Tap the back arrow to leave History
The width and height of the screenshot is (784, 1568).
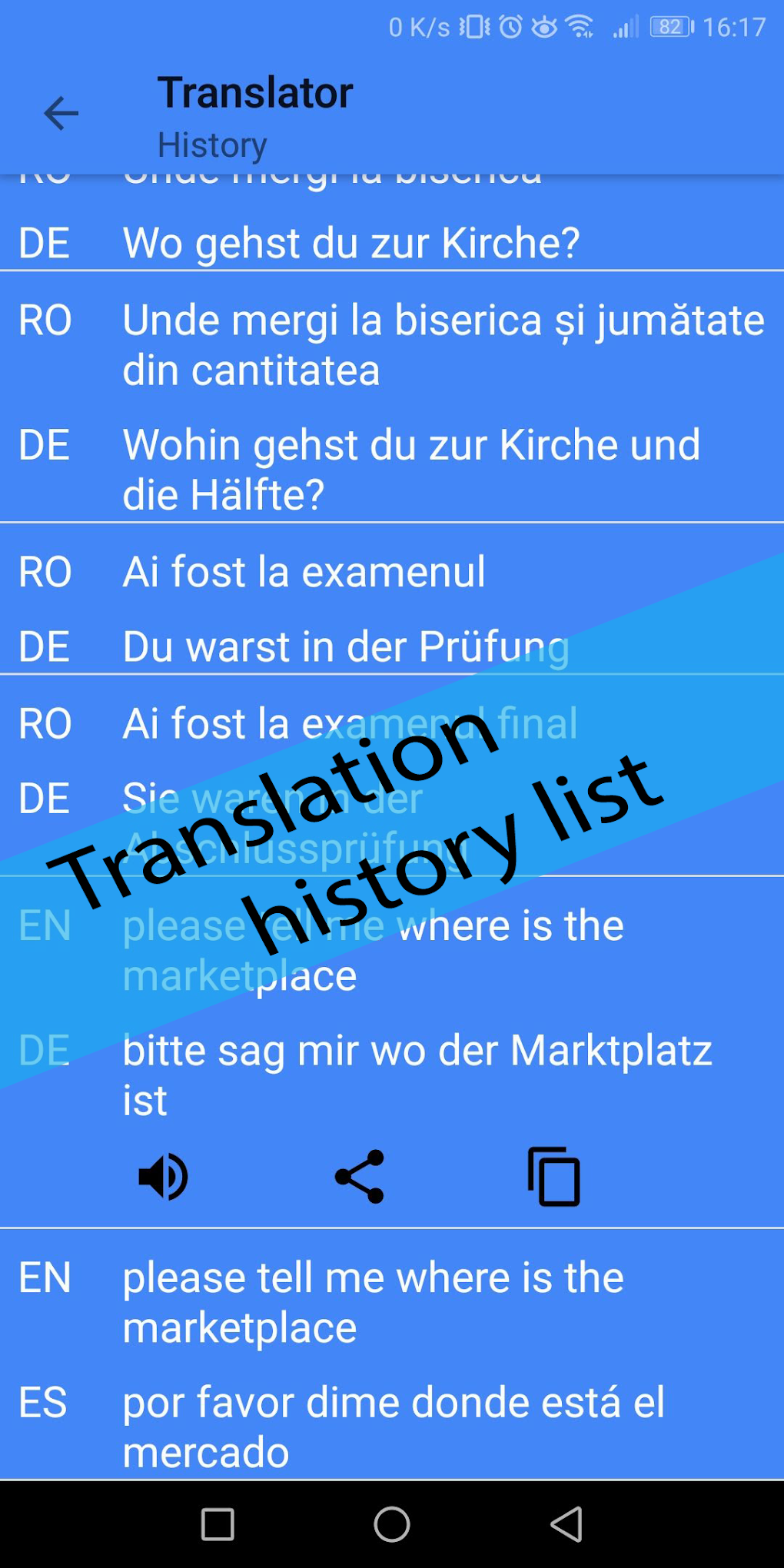pyautogui.click(x=58, y=114)
